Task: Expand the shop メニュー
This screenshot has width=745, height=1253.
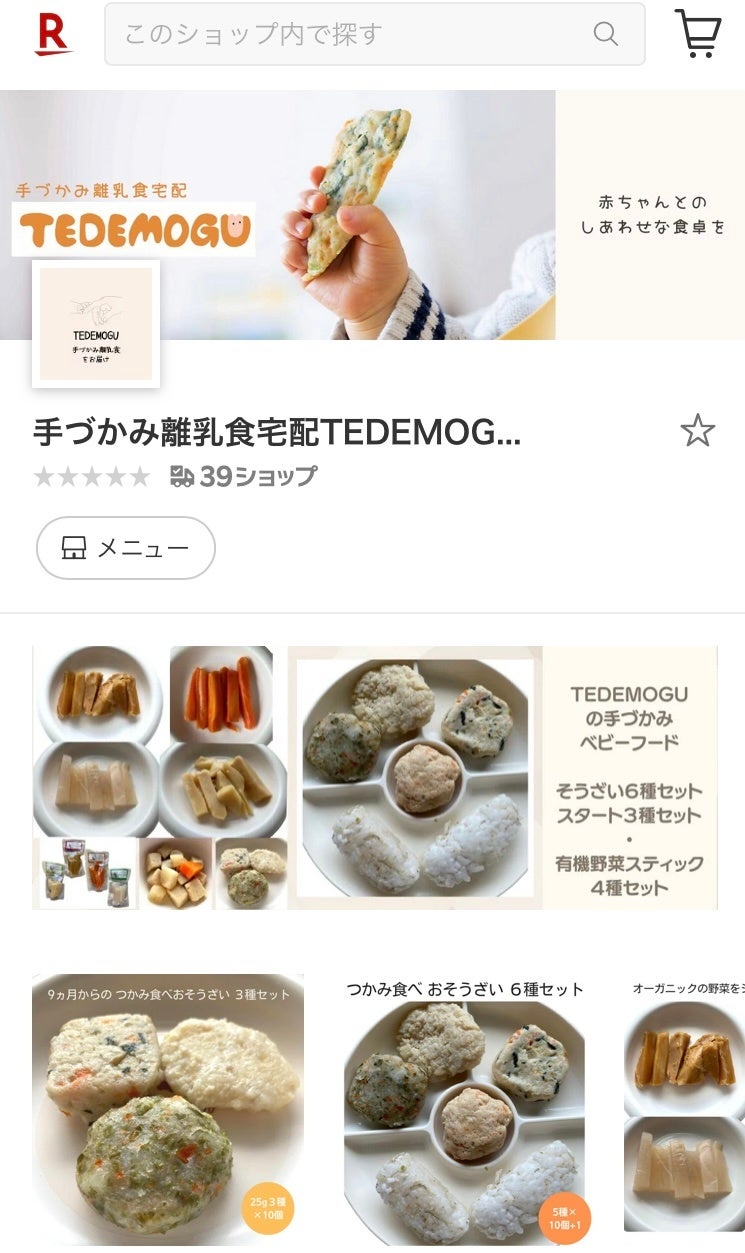Action: point(124,548)
